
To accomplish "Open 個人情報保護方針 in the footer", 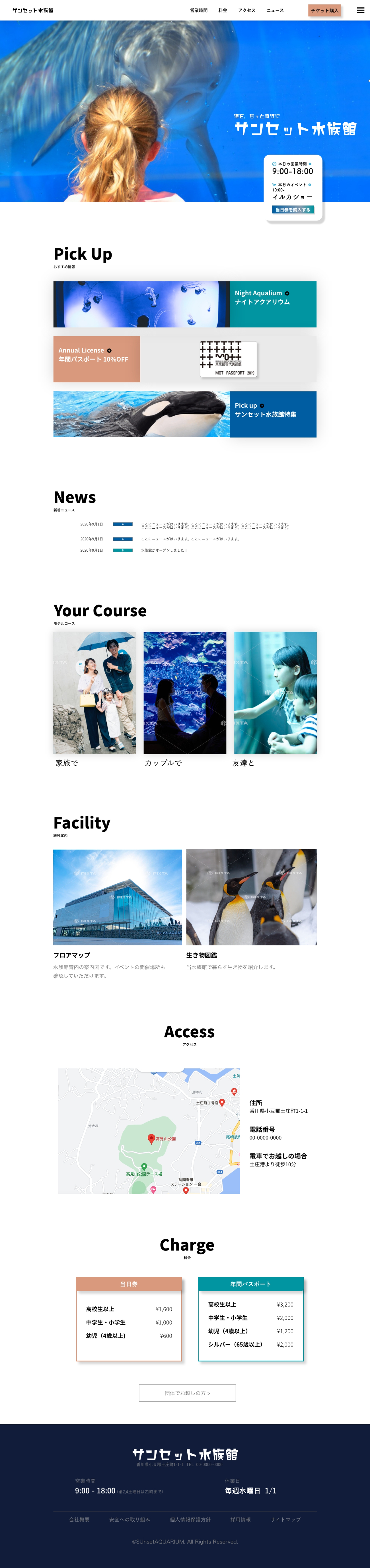I will pos(190,1519).
